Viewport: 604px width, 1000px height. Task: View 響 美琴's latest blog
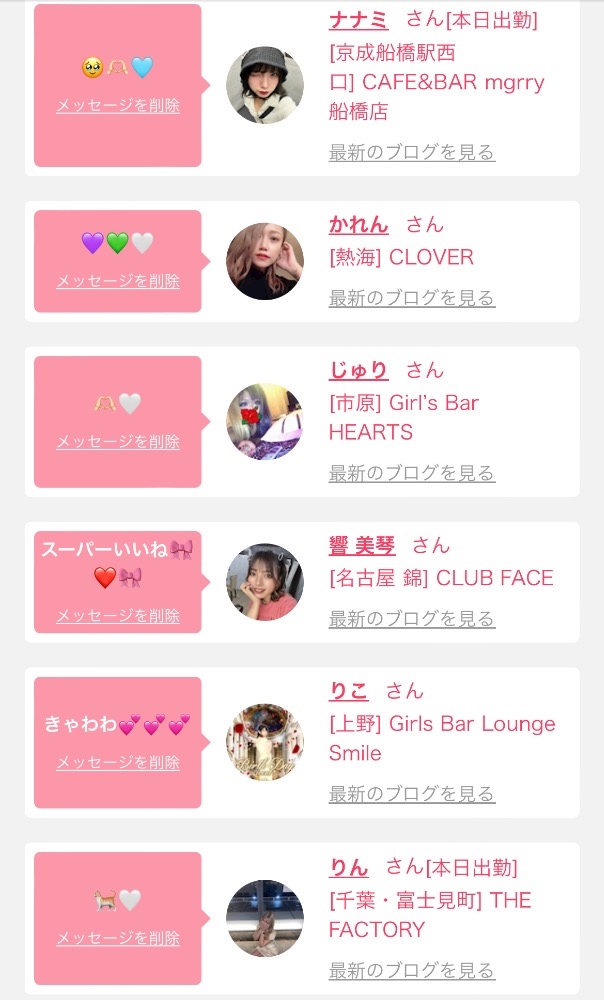(x=412, y=619)
